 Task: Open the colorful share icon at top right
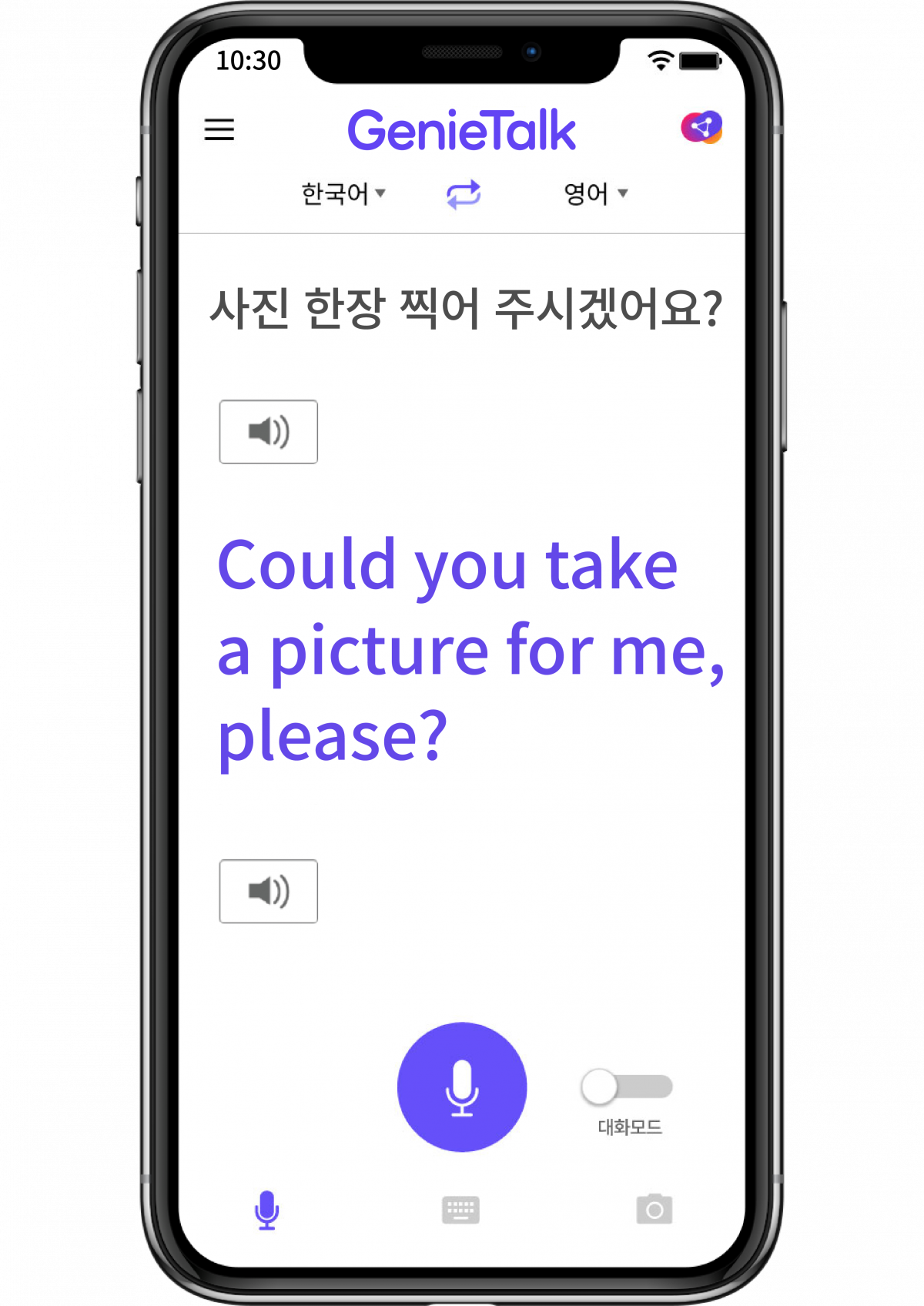(x=701, y=128)
